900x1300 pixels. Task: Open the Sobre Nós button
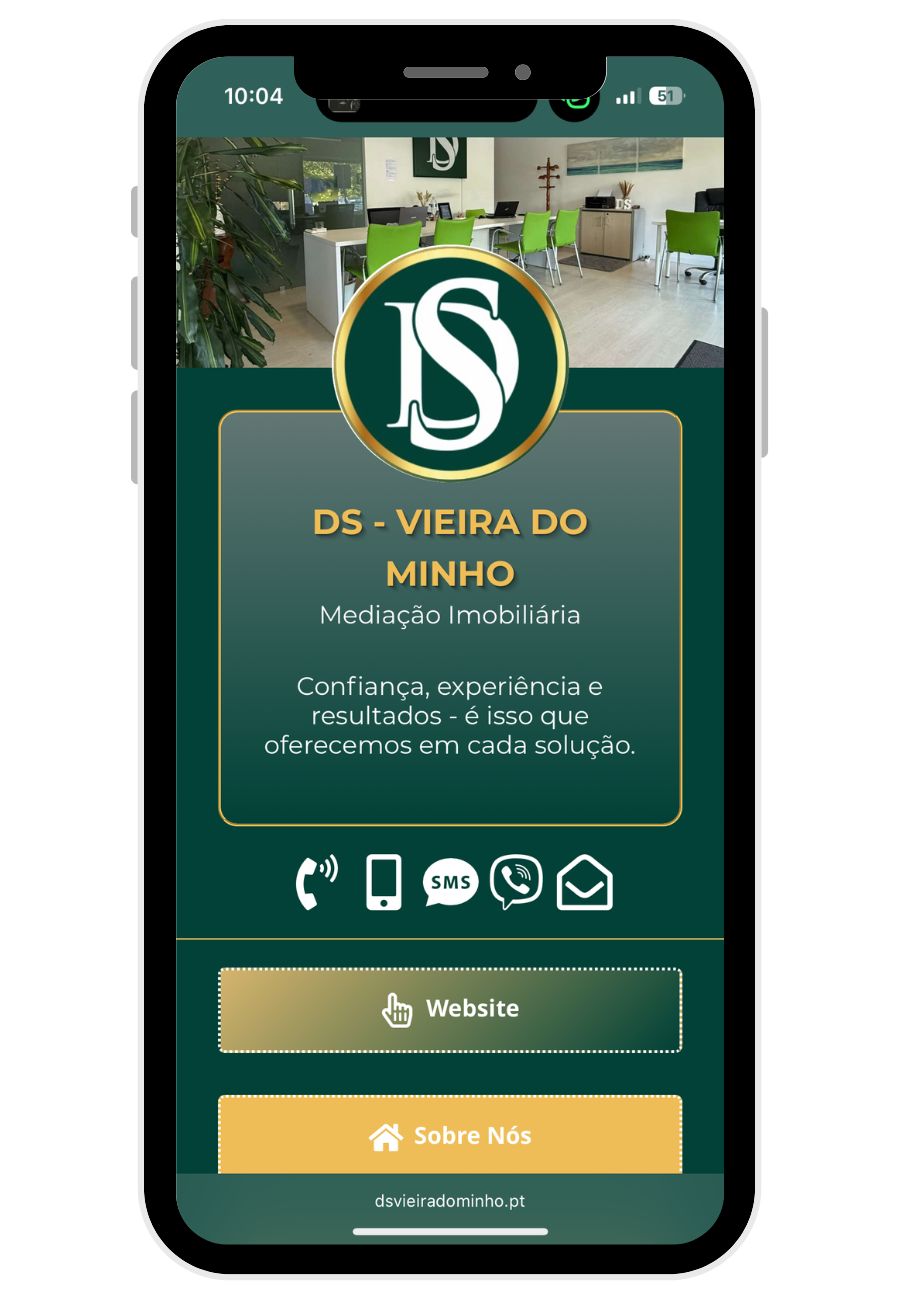(450, 1135)
